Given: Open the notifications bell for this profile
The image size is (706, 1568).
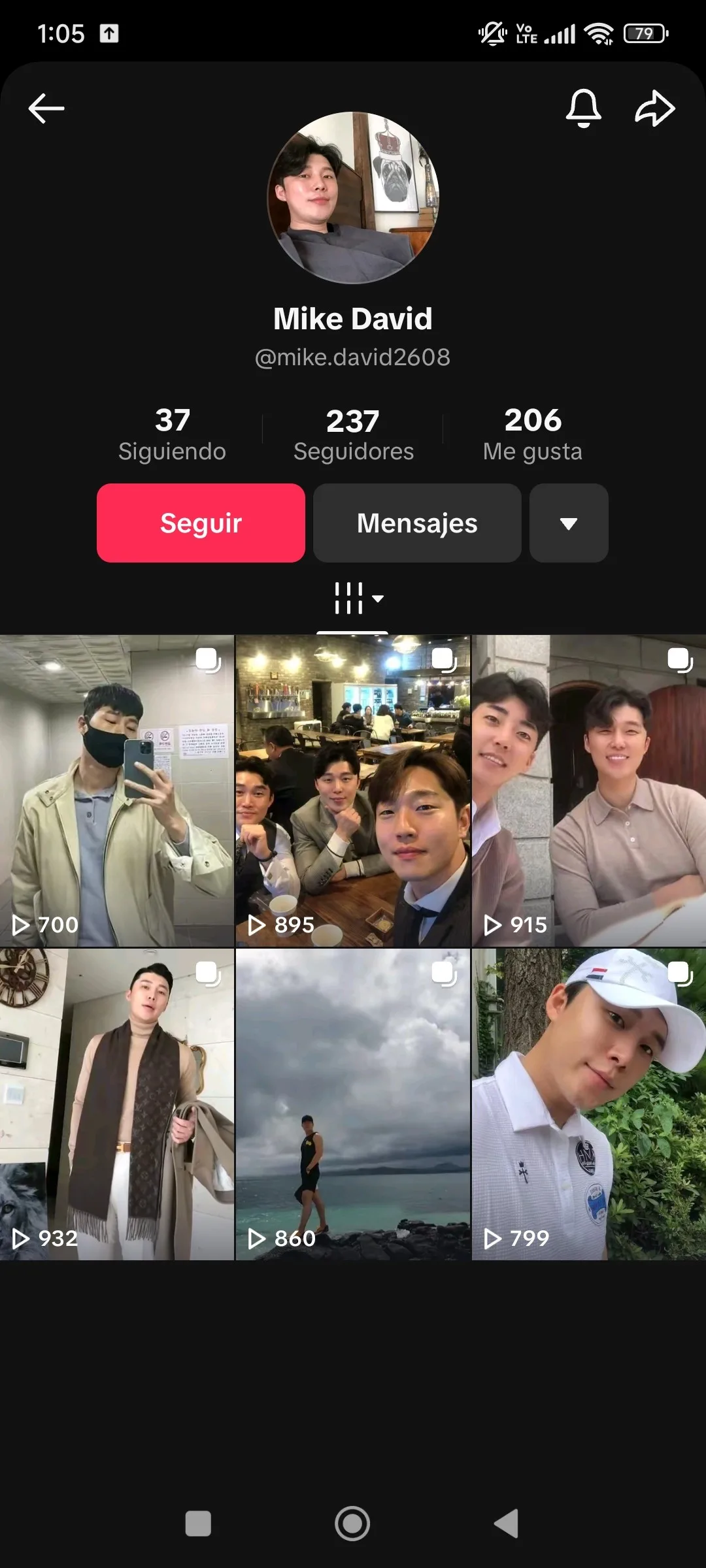Looking at the screenshot, I should (583, 108).
